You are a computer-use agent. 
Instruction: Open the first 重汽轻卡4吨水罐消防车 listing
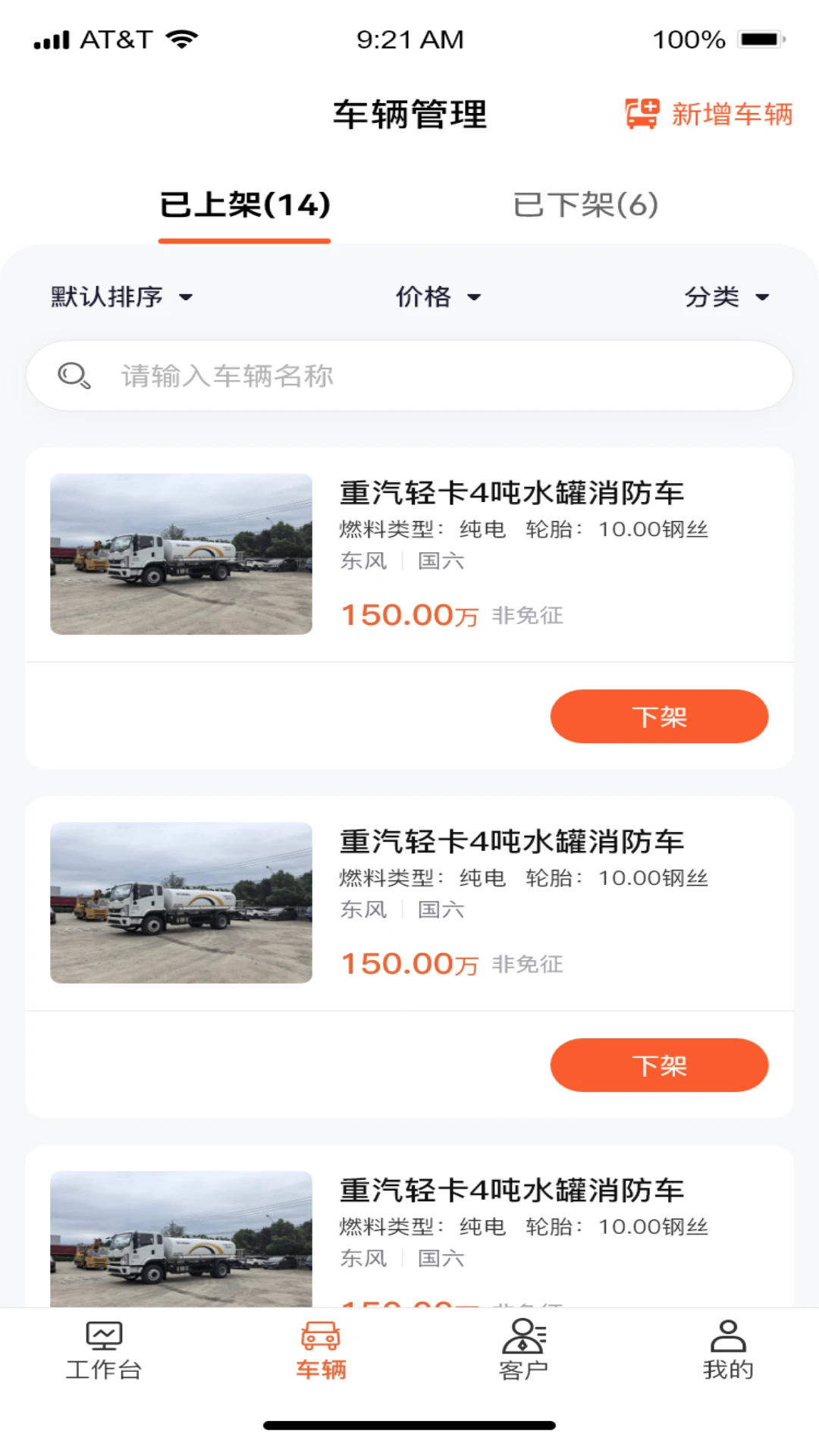click(x=513, y=492)
